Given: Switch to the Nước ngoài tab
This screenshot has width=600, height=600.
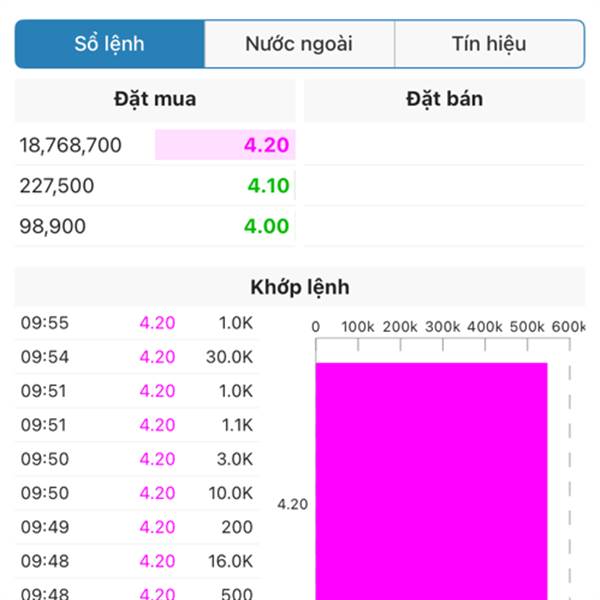Looking at the screenshot, I should (299, 44).
